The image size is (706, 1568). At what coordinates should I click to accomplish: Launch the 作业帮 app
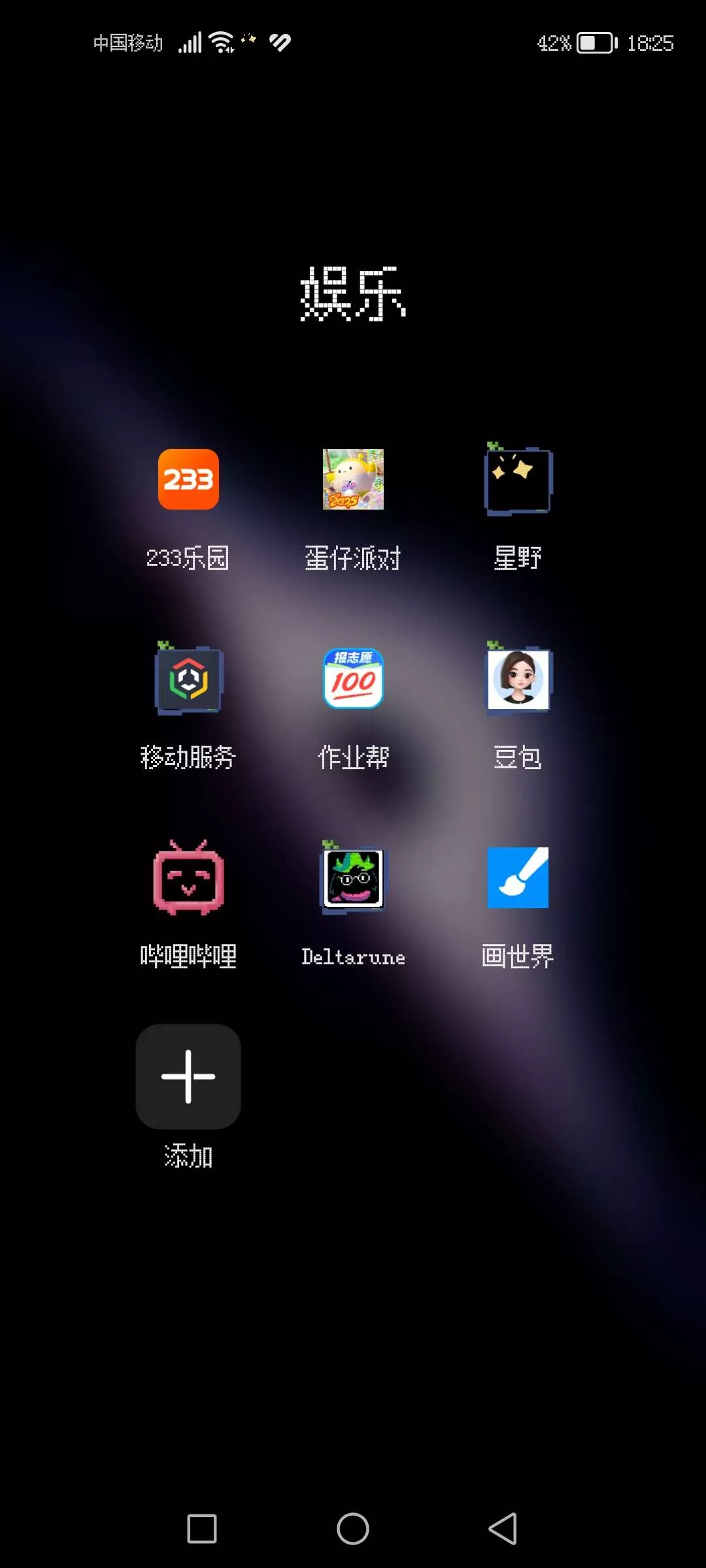click(353, 678)
